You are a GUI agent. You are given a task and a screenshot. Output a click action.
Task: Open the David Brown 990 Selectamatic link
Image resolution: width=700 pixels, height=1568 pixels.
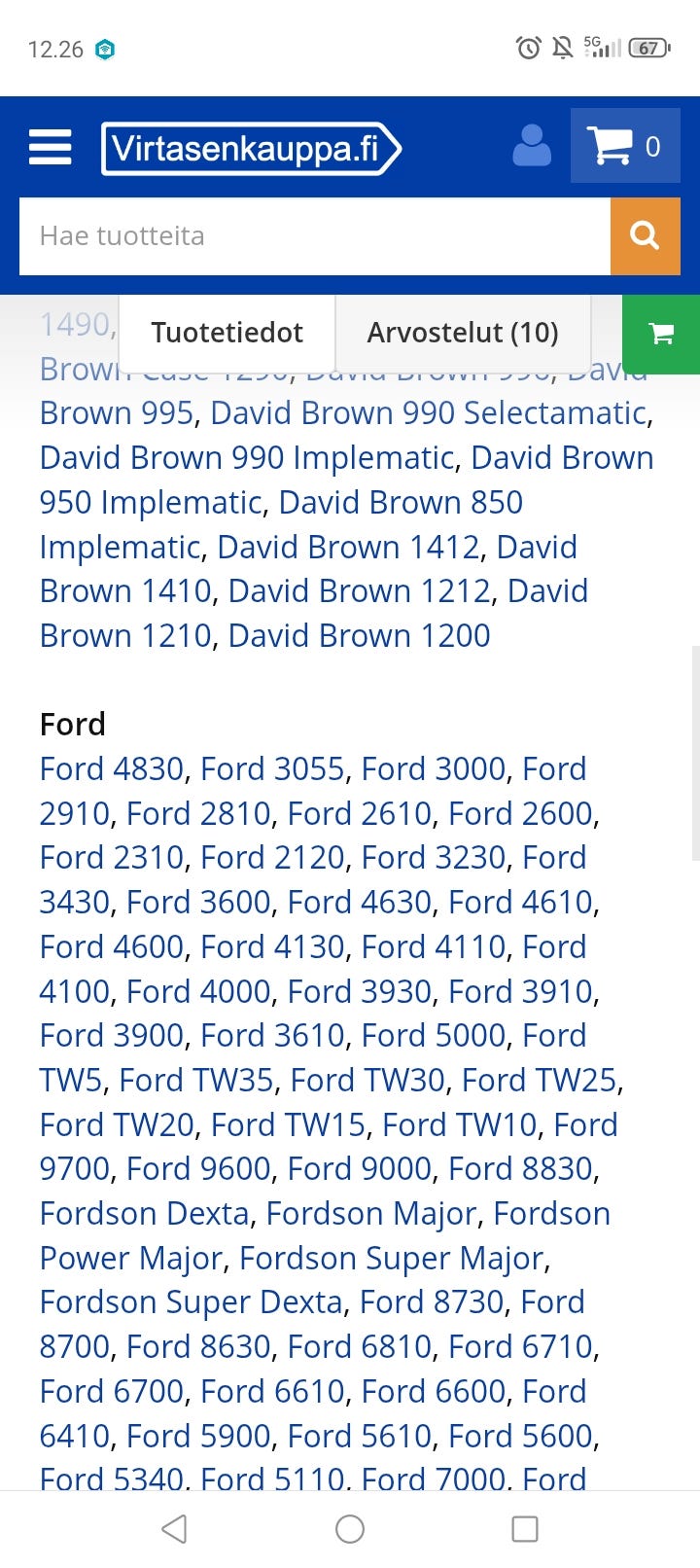coord(429,413)
